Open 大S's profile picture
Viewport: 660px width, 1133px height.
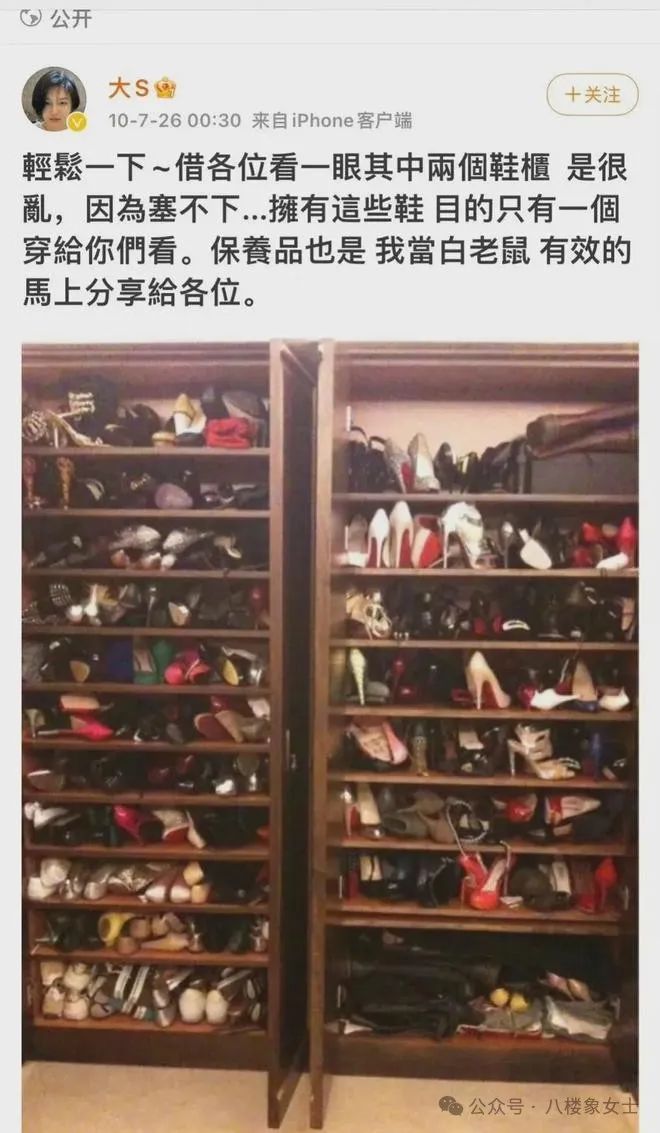[x=54, y=99]
